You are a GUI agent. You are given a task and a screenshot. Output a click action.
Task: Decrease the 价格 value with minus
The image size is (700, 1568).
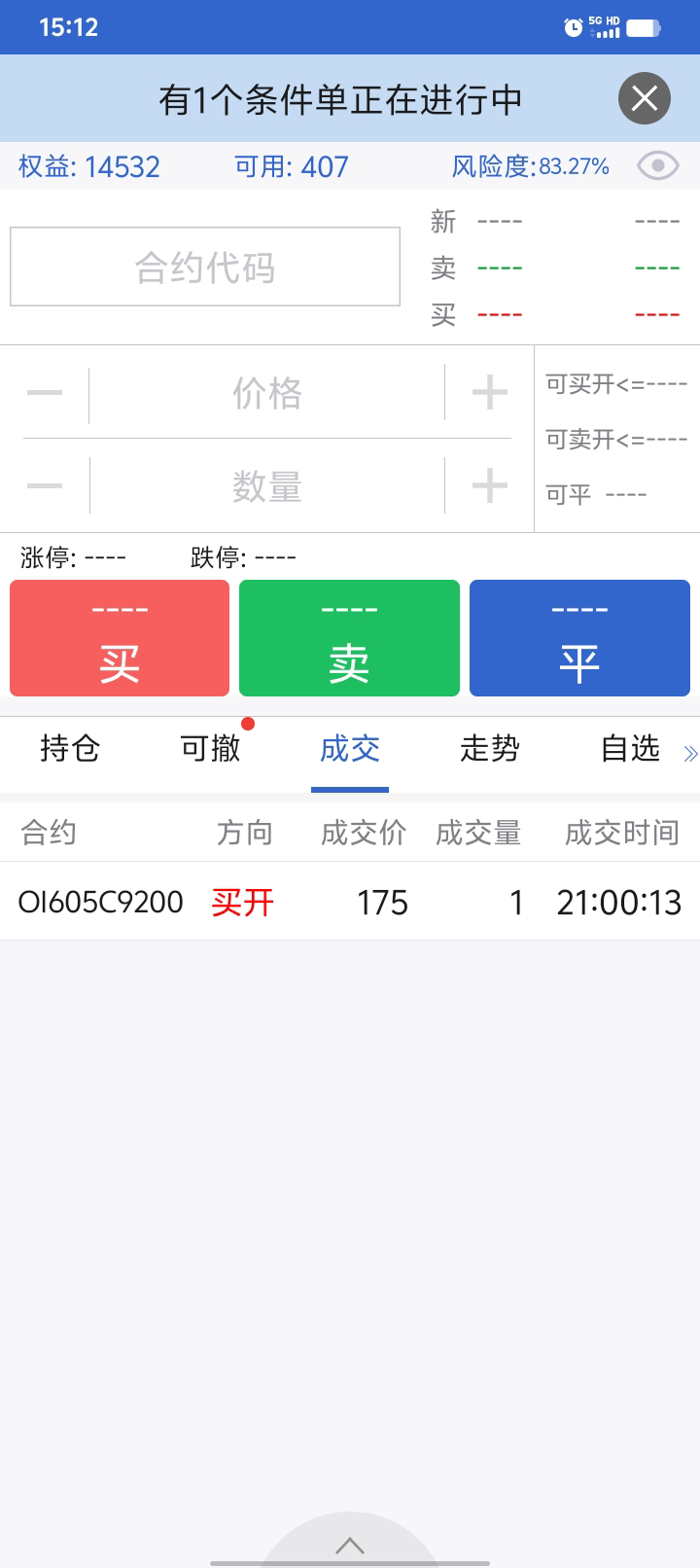pyautogui.click(x=45, y=393)
